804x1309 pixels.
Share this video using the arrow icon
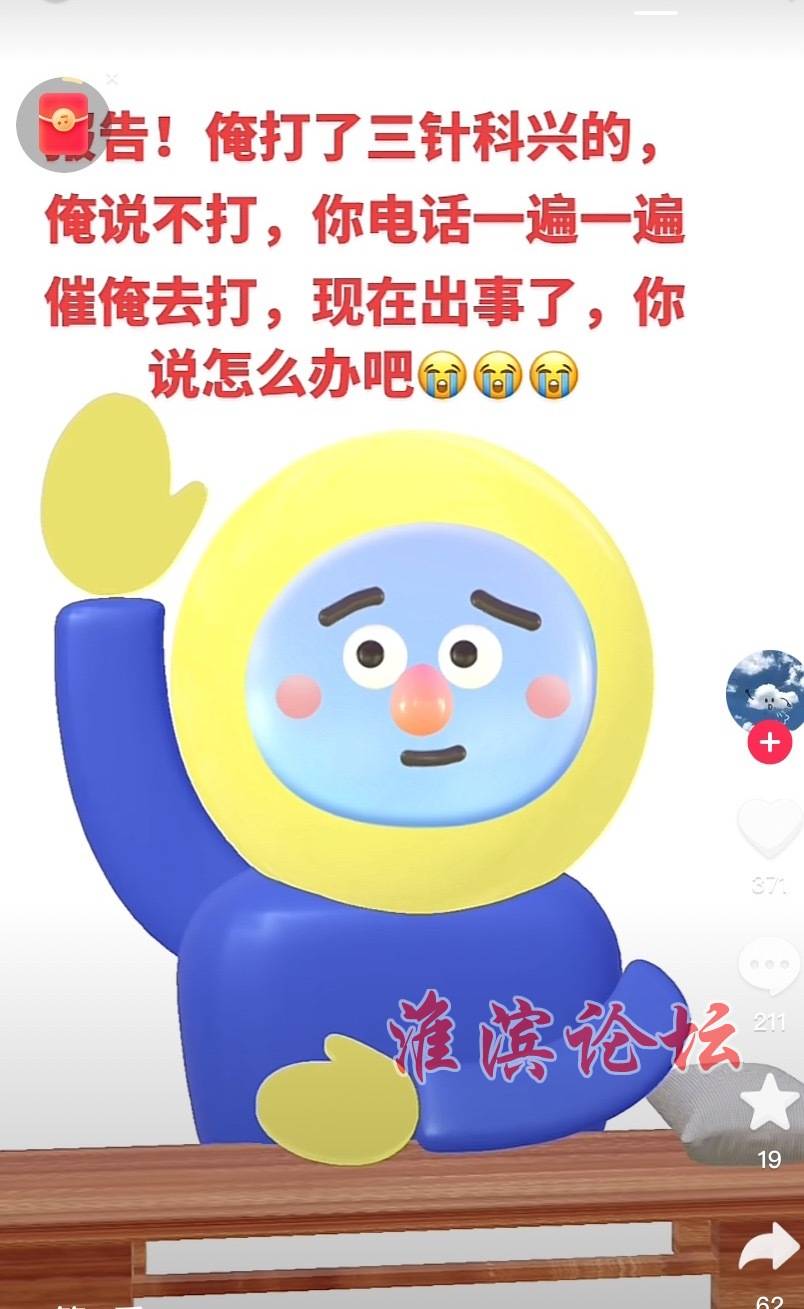click(769, 1249)
